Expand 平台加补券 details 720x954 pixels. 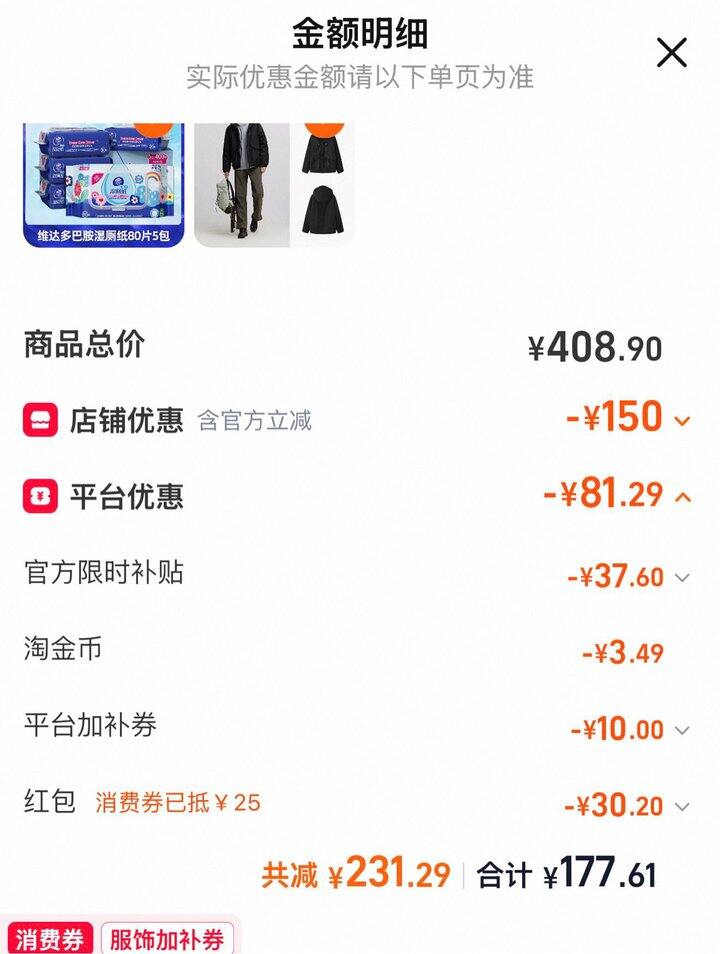(682, 731)
